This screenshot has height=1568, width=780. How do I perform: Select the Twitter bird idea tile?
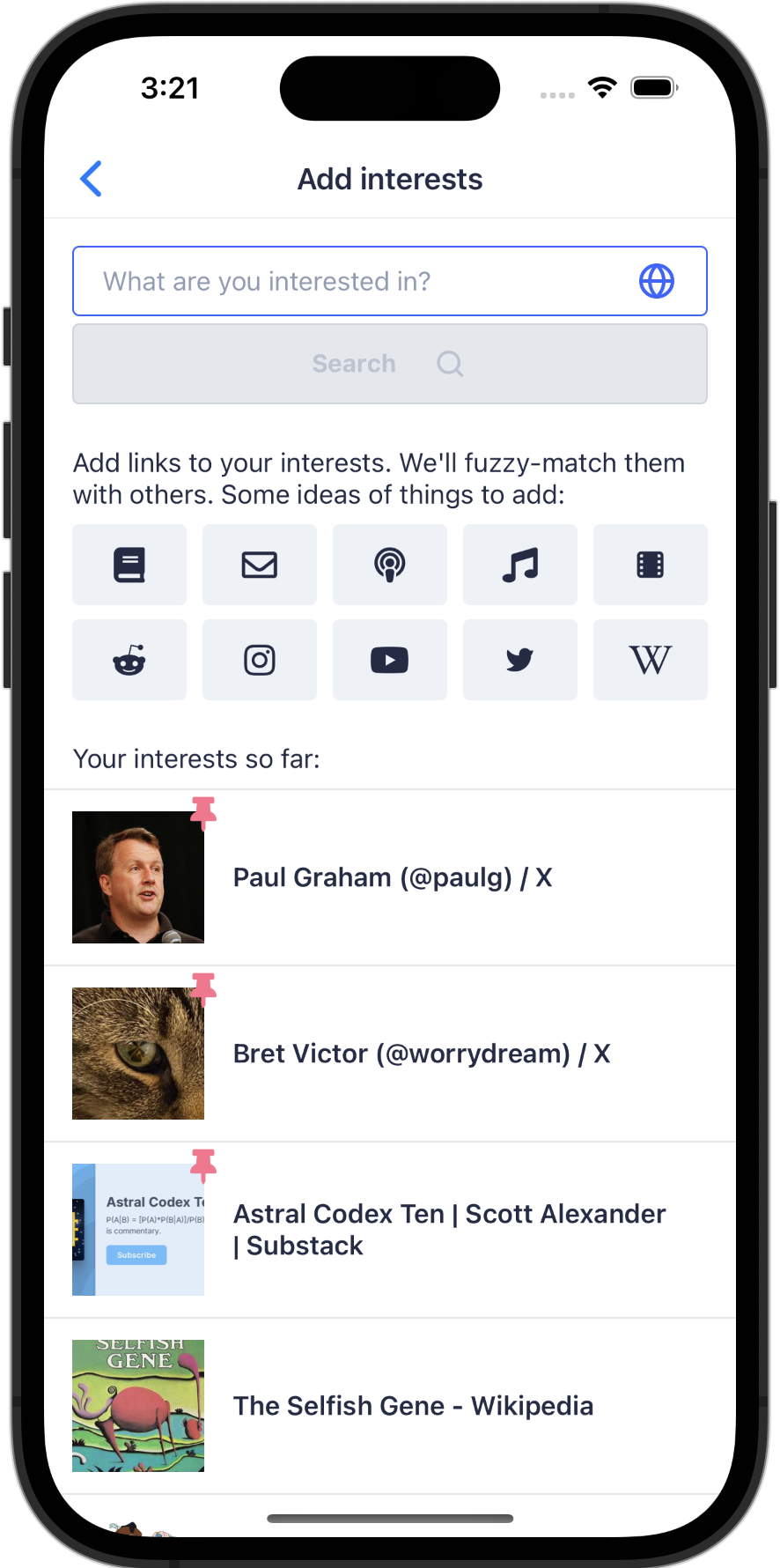point(520,660)
